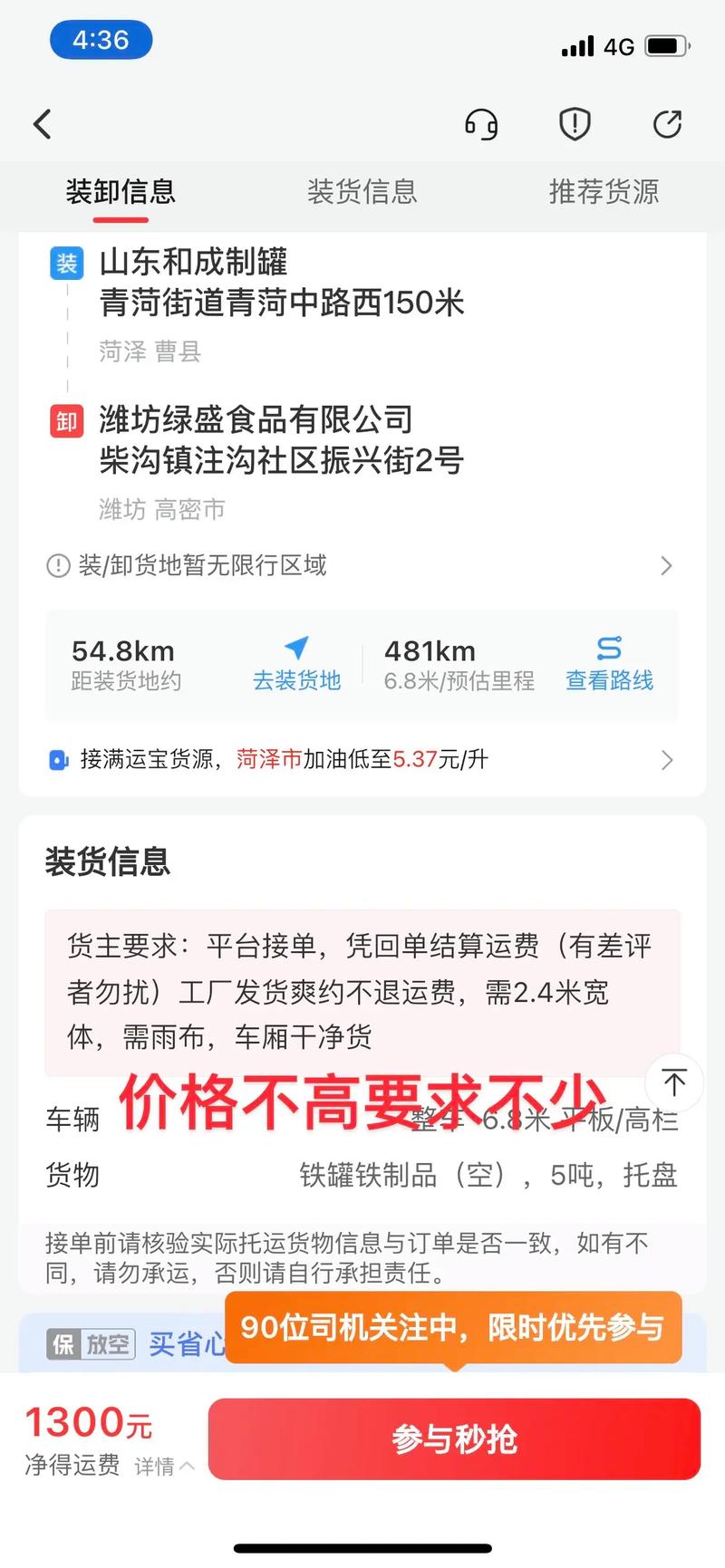This screenshot has width=725, height=1568.
Task: Tap the chevron on the fuel discount promo row
Action: point(667,760)
